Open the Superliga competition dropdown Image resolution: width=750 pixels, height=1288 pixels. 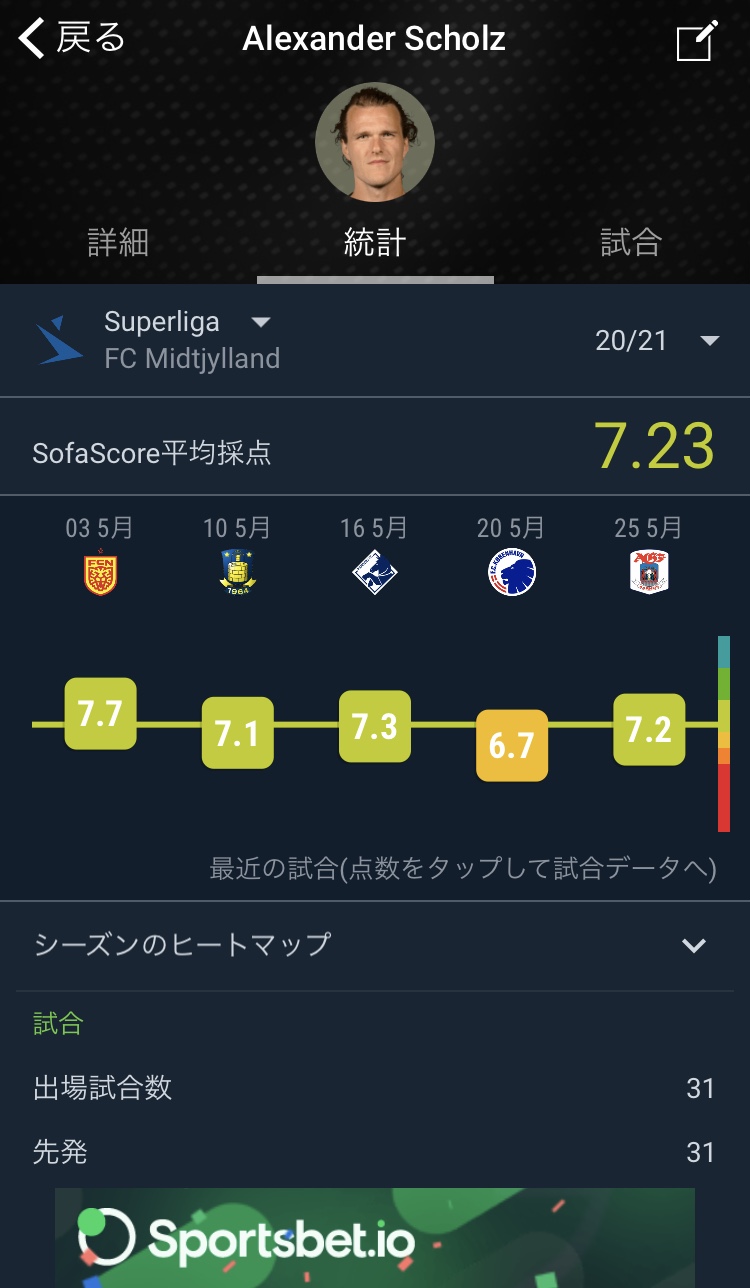pos(188,322)
